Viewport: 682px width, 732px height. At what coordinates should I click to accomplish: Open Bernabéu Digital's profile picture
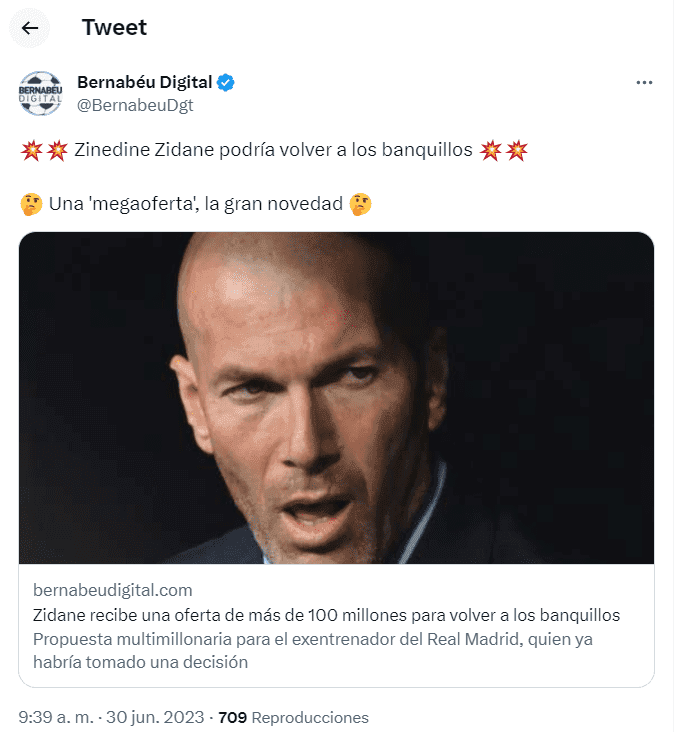point(40,92)
